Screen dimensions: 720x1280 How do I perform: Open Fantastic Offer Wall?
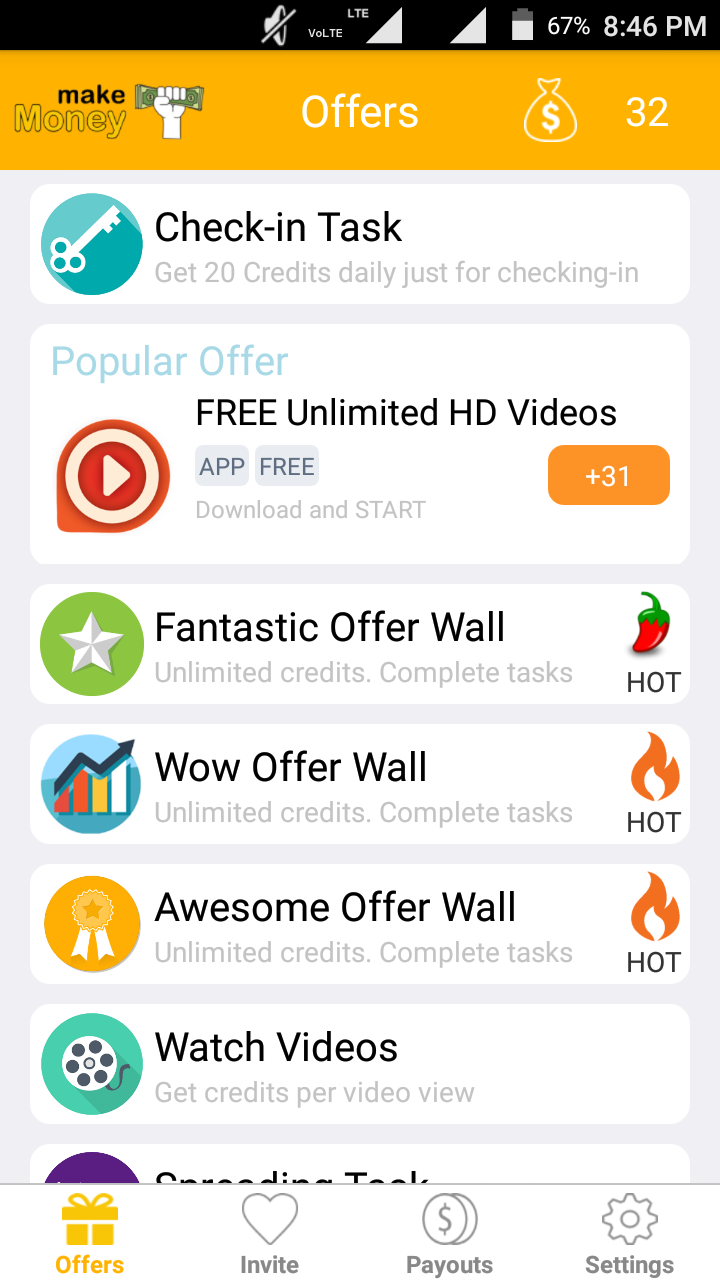click(x=360, y=644)
